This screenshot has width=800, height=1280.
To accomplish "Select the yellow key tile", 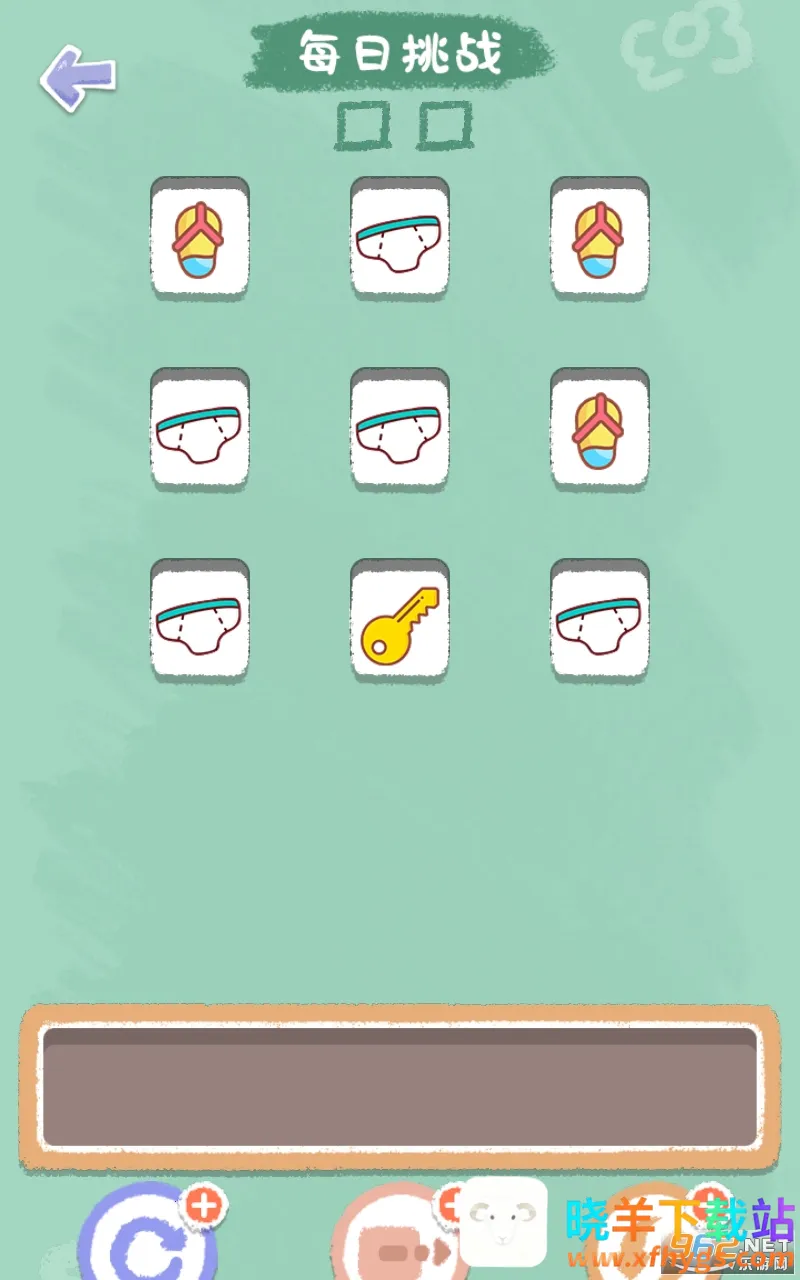I will tap(400, 621).
